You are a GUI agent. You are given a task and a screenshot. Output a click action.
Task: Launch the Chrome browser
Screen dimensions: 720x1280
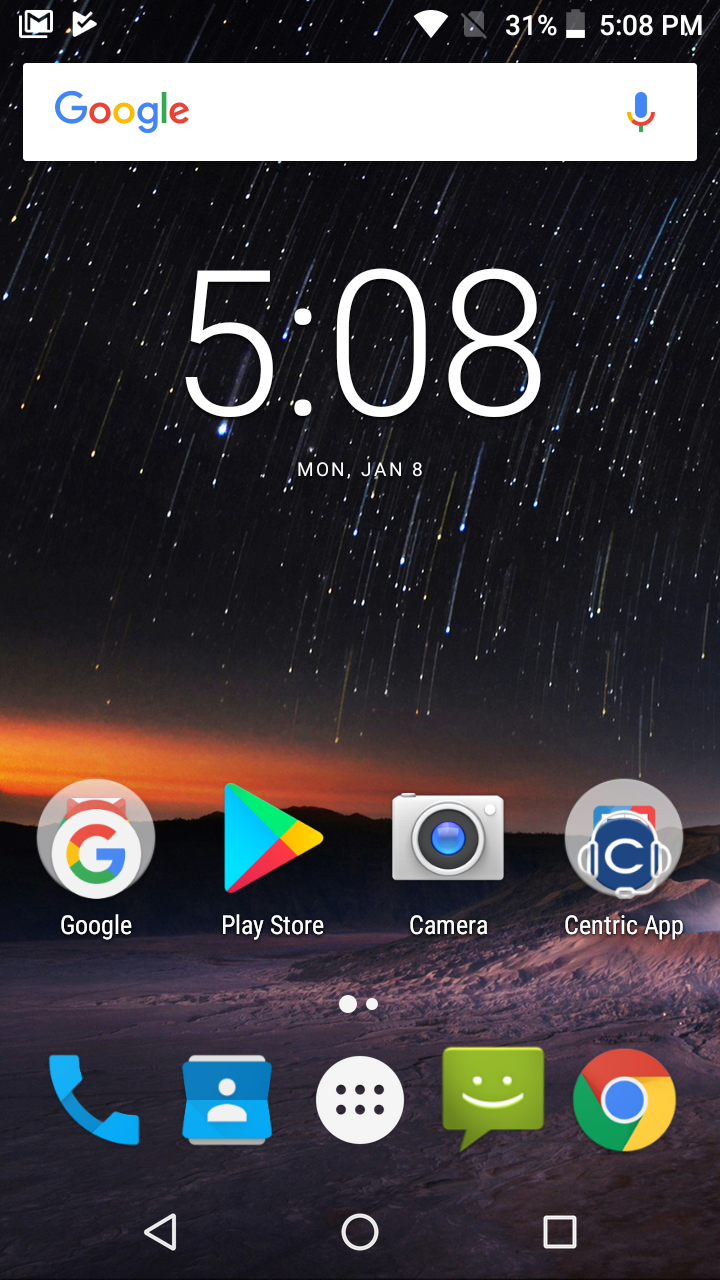pyautogui.click(x=624, y=1100)
